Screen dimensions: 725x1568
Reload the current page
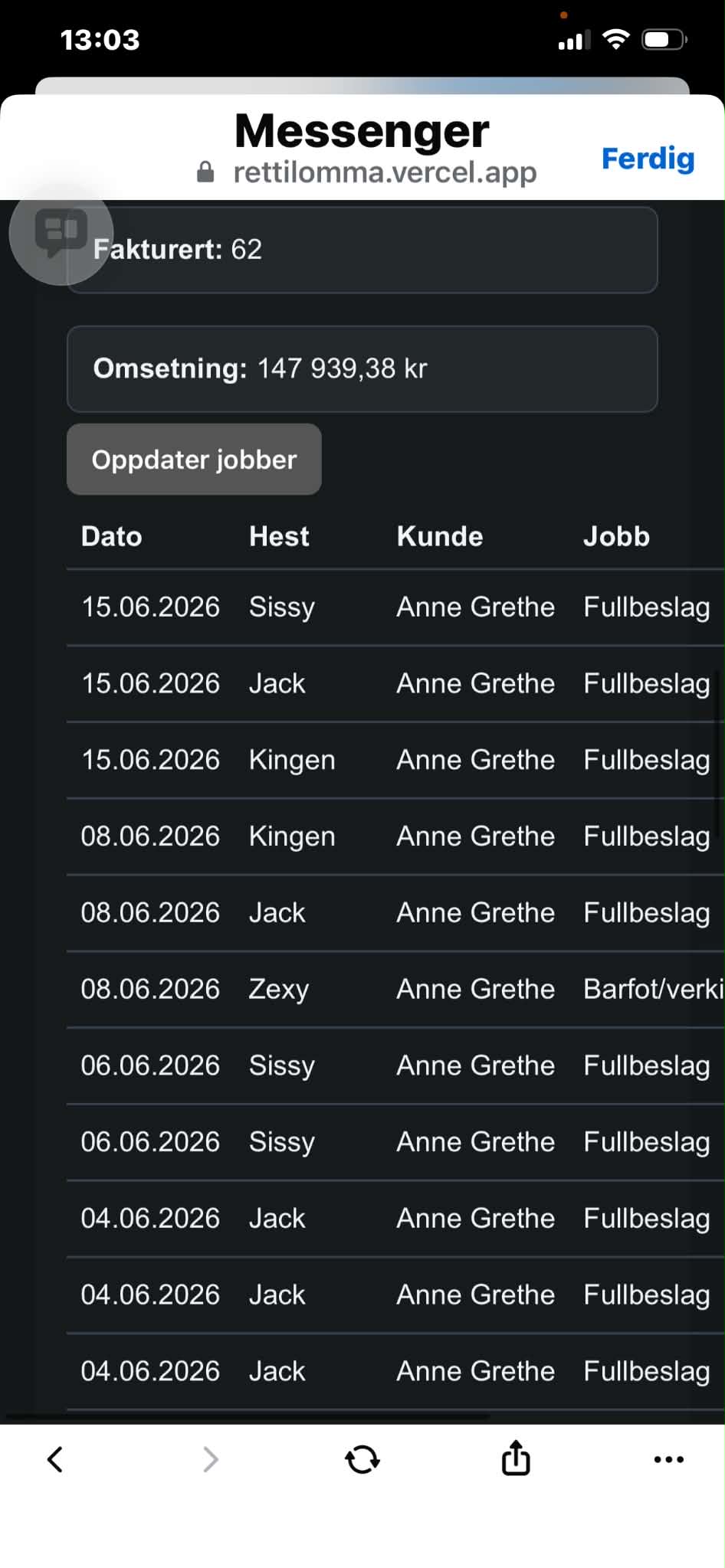coord(362,1459)
